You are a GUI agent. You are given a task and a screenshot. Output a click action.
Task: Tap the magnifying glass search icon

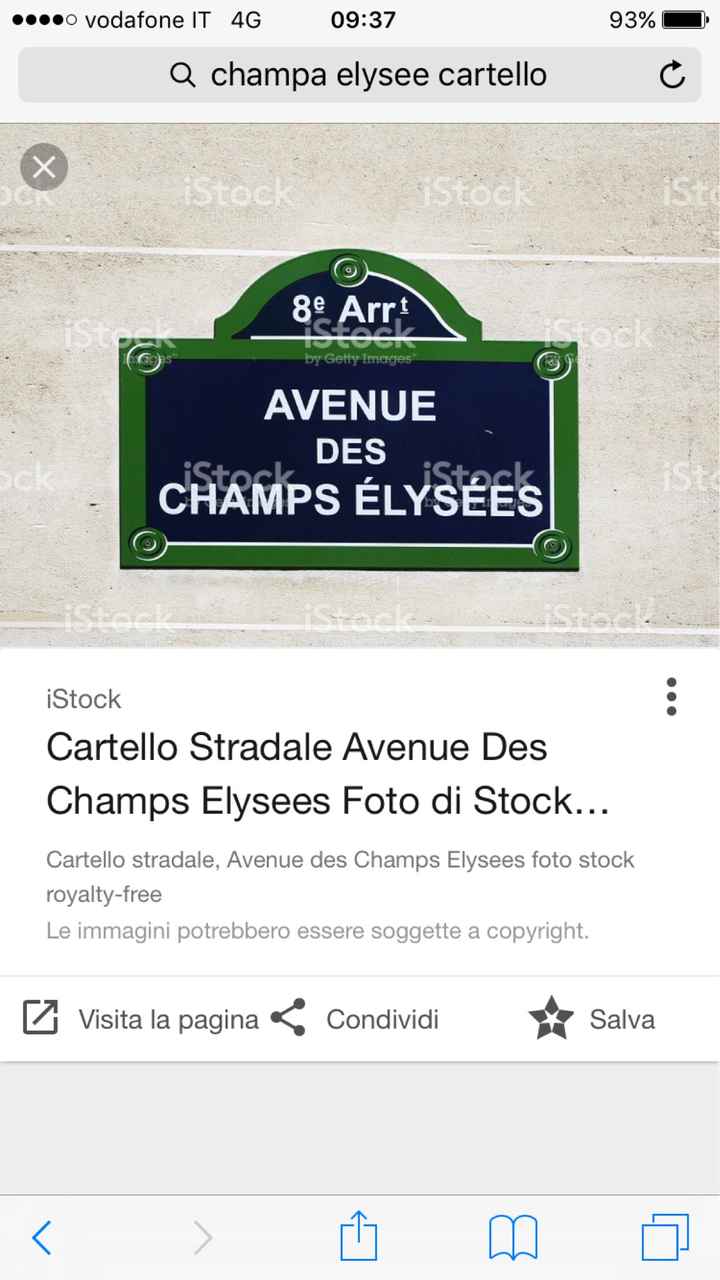point(184,74)
